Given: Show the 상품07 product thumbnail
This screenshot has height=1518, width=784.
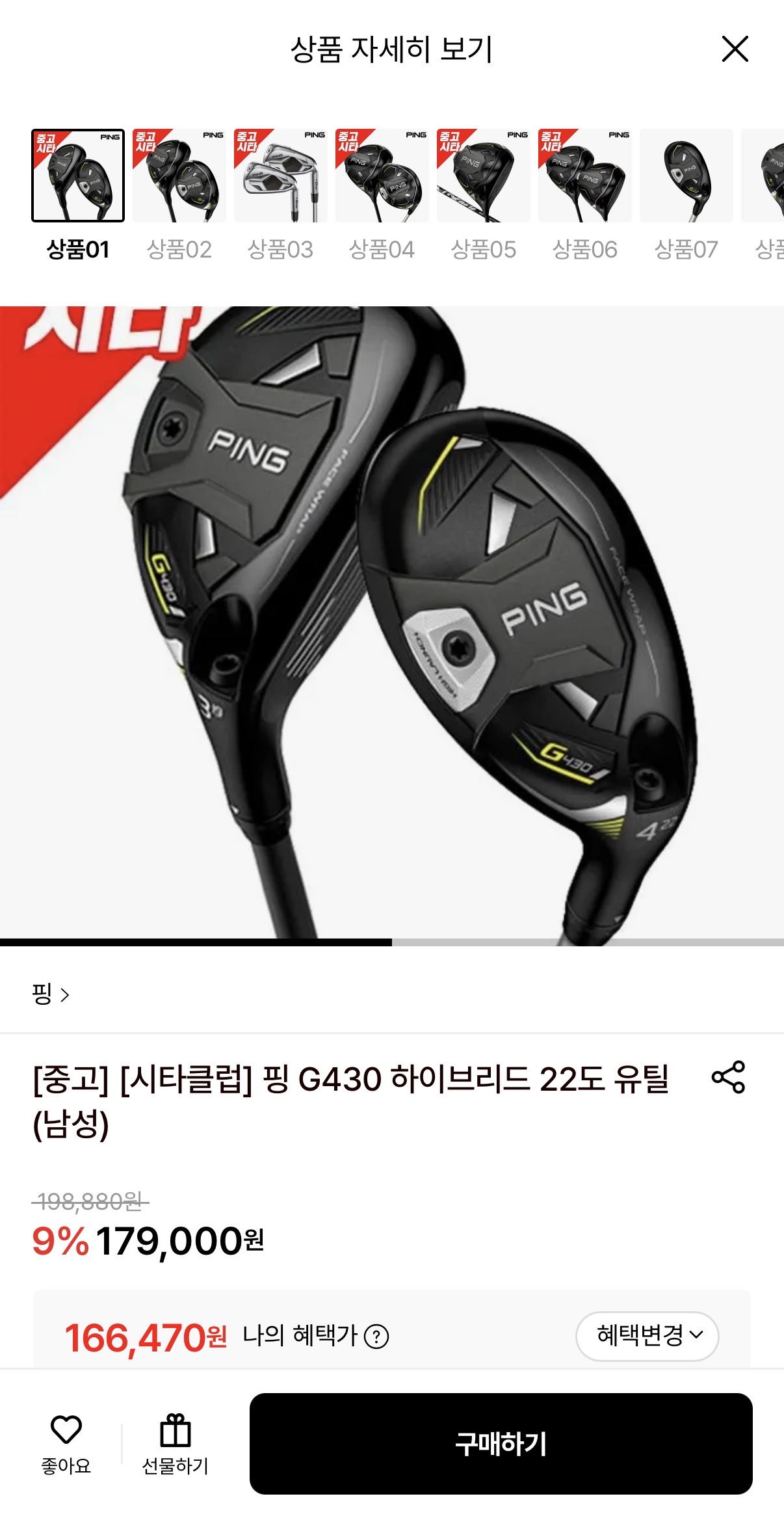Looking at the screenshot, I should tap(686, 176).
